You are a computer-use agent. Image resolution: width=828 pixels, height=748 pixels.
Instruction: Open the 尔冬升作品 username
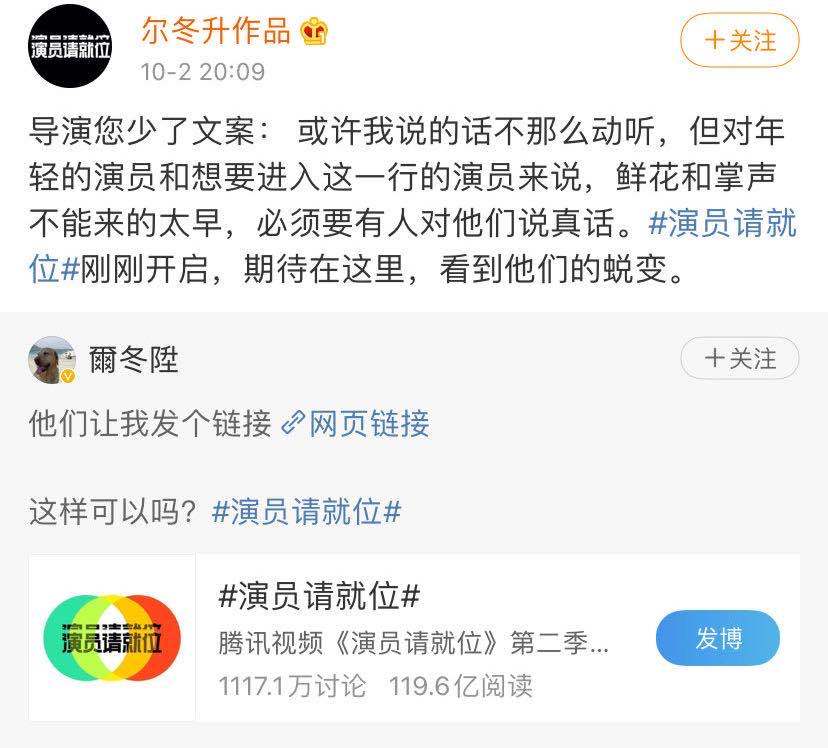(x=216, y=31)
